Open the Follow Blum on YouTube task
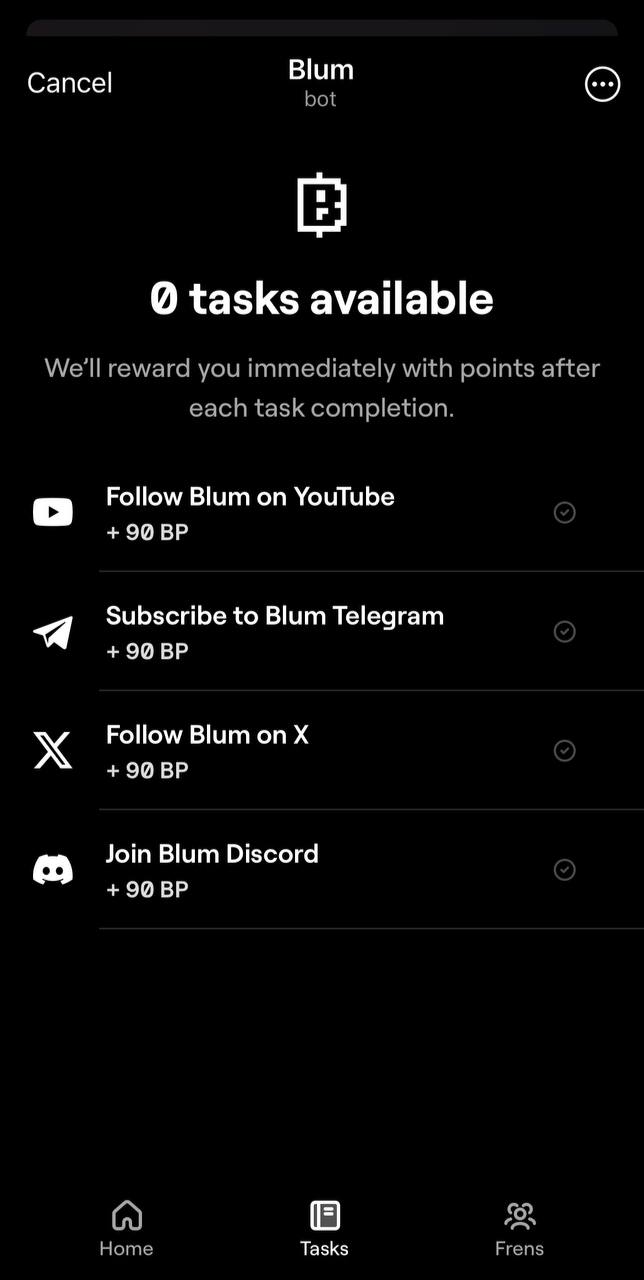 pyautogui.click(x=322, y=513)
